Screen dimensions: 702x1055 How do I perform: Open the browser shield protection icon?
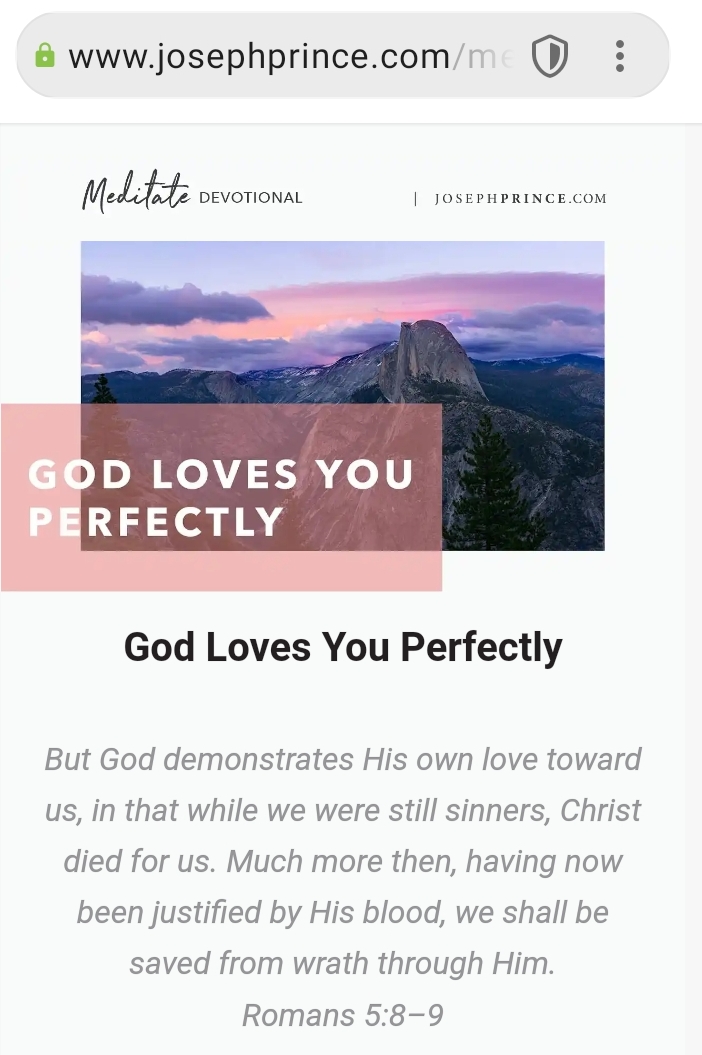click(549, 57)
